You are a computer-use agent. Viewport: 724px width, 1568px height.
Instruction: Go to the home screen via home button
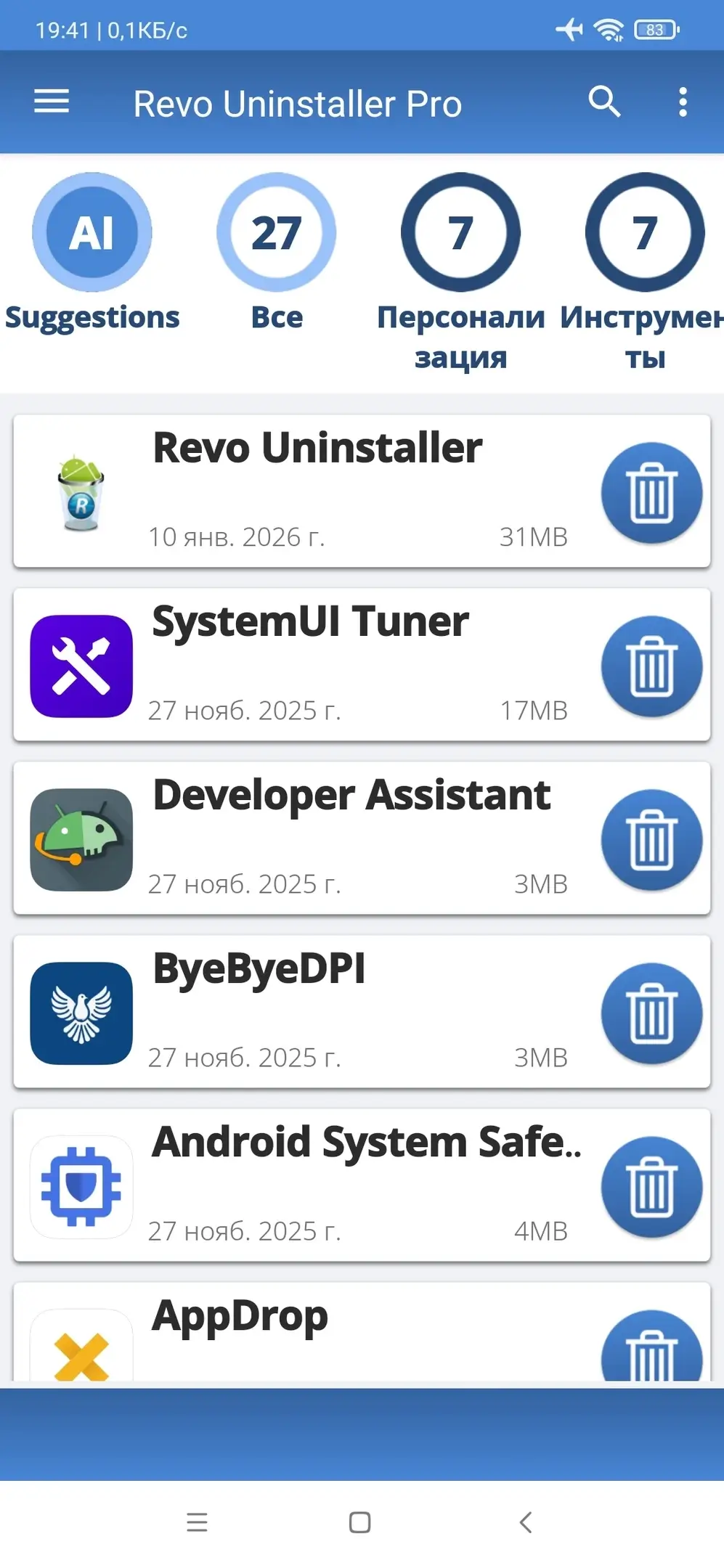(360, 1522)
